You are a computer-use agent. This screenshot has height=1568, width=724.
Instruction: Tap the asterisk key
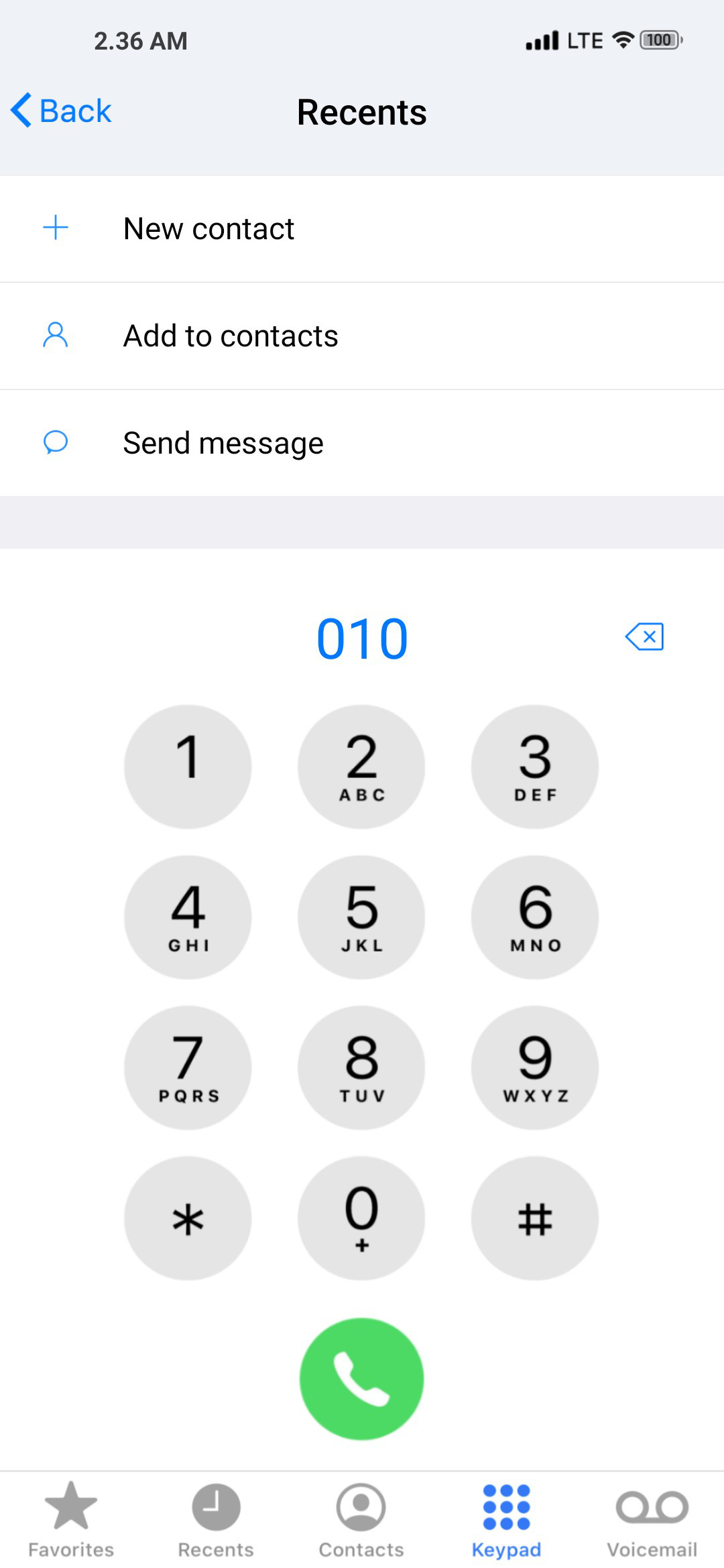coord(188,1218)
